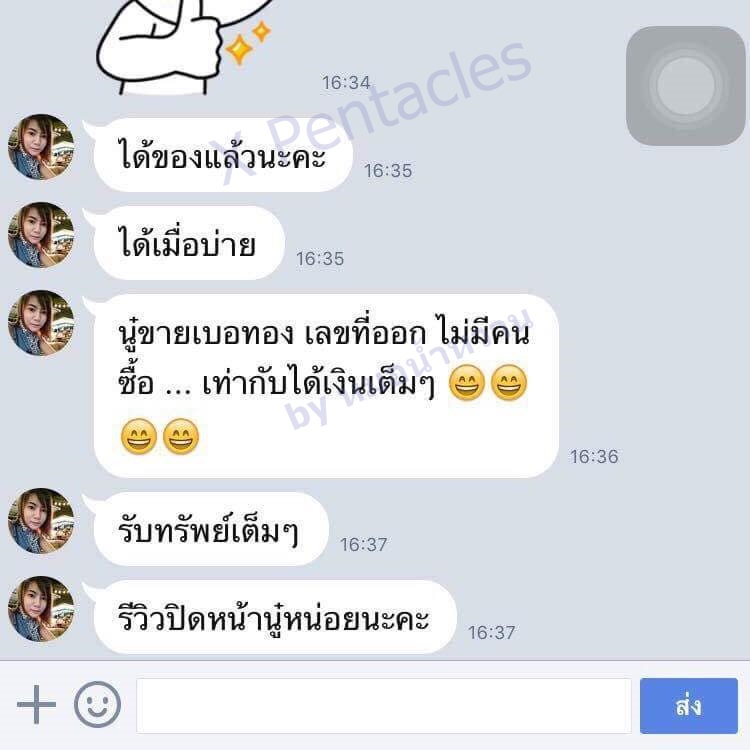Open the emoji and sticker picker
Image resolution: width=750 pixels, height=750 pixels.
pos(98,706)
